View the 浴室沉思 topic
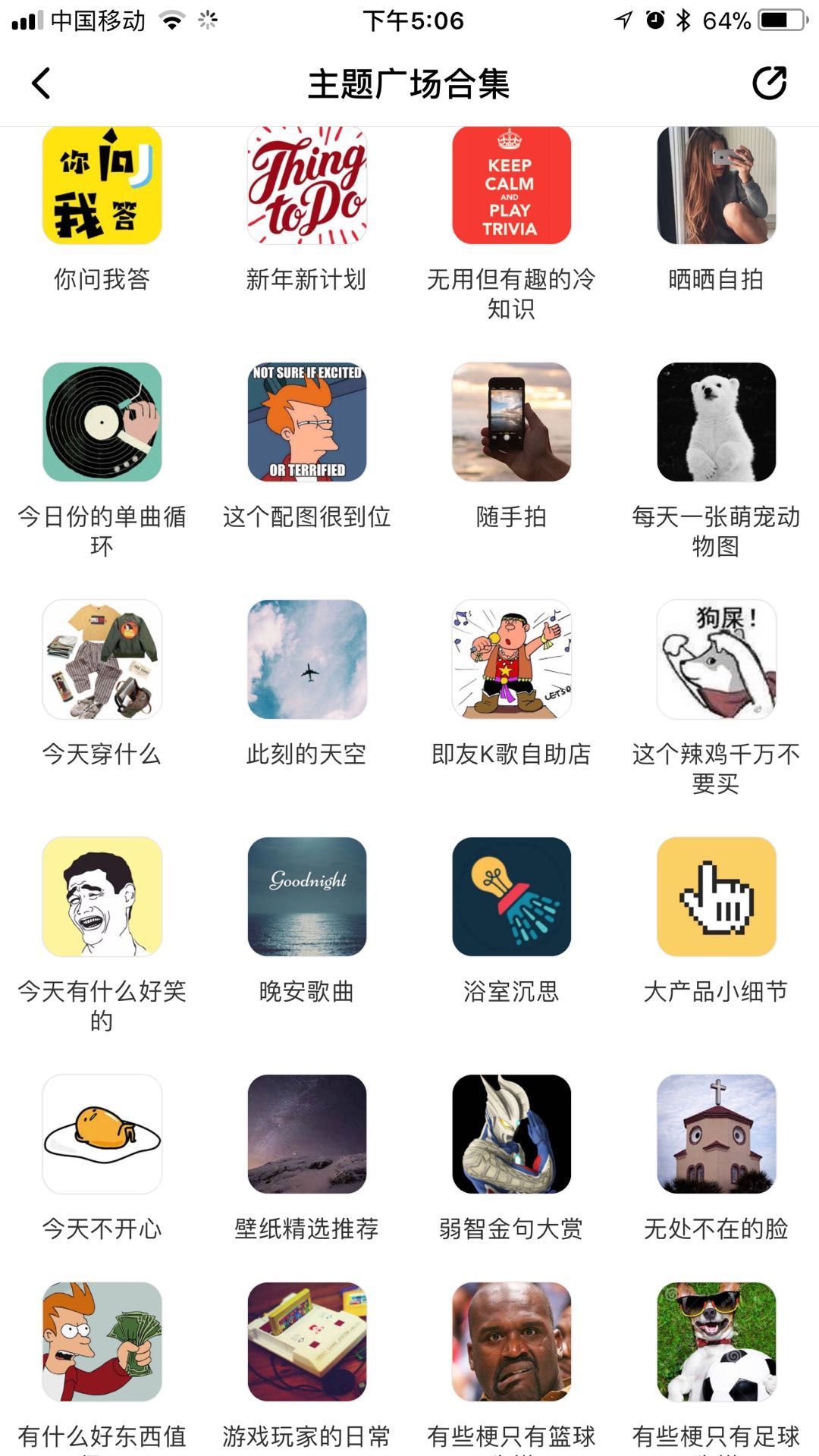 click(x=512, y=897)
